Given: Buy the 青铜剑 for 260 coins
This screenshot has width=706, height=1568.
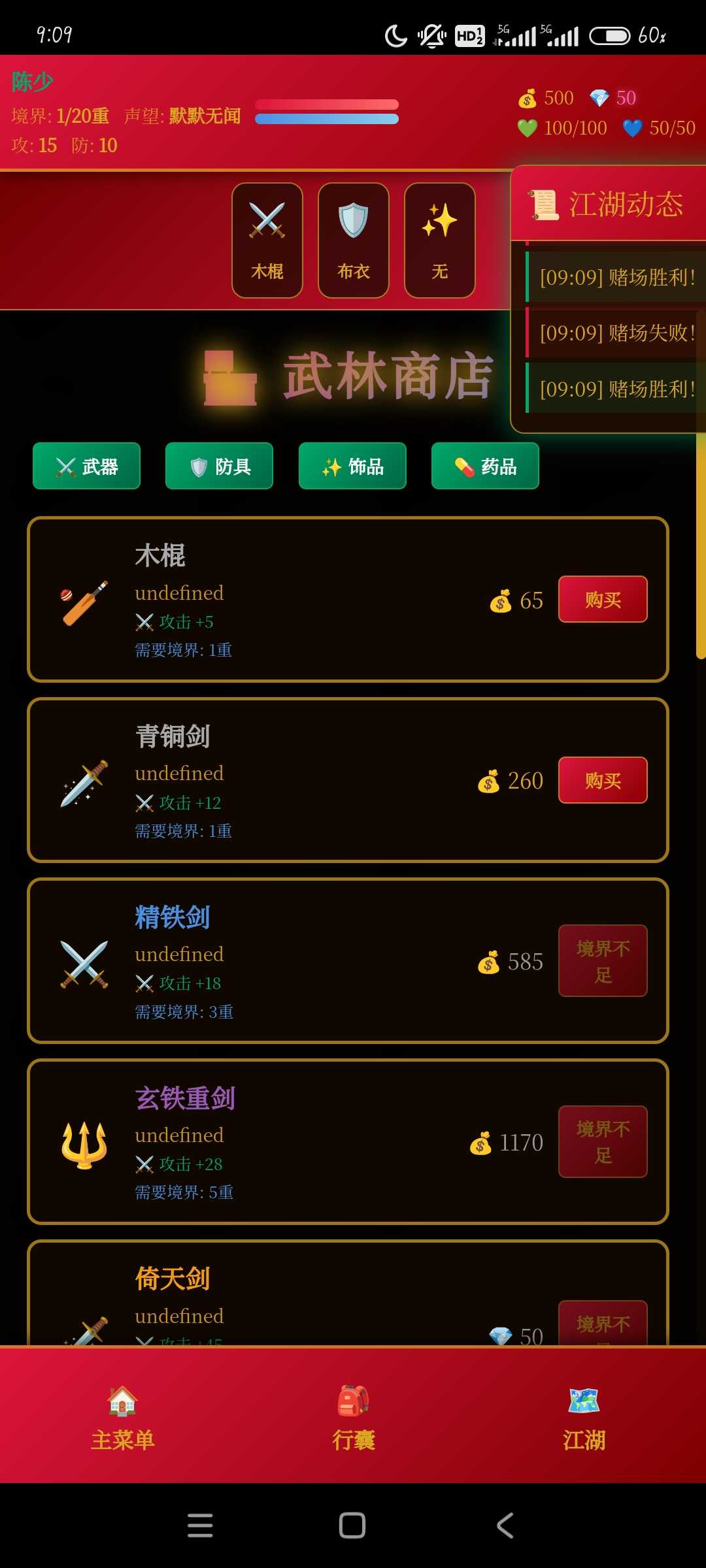Looking at the screenshot, I should 602,780.
